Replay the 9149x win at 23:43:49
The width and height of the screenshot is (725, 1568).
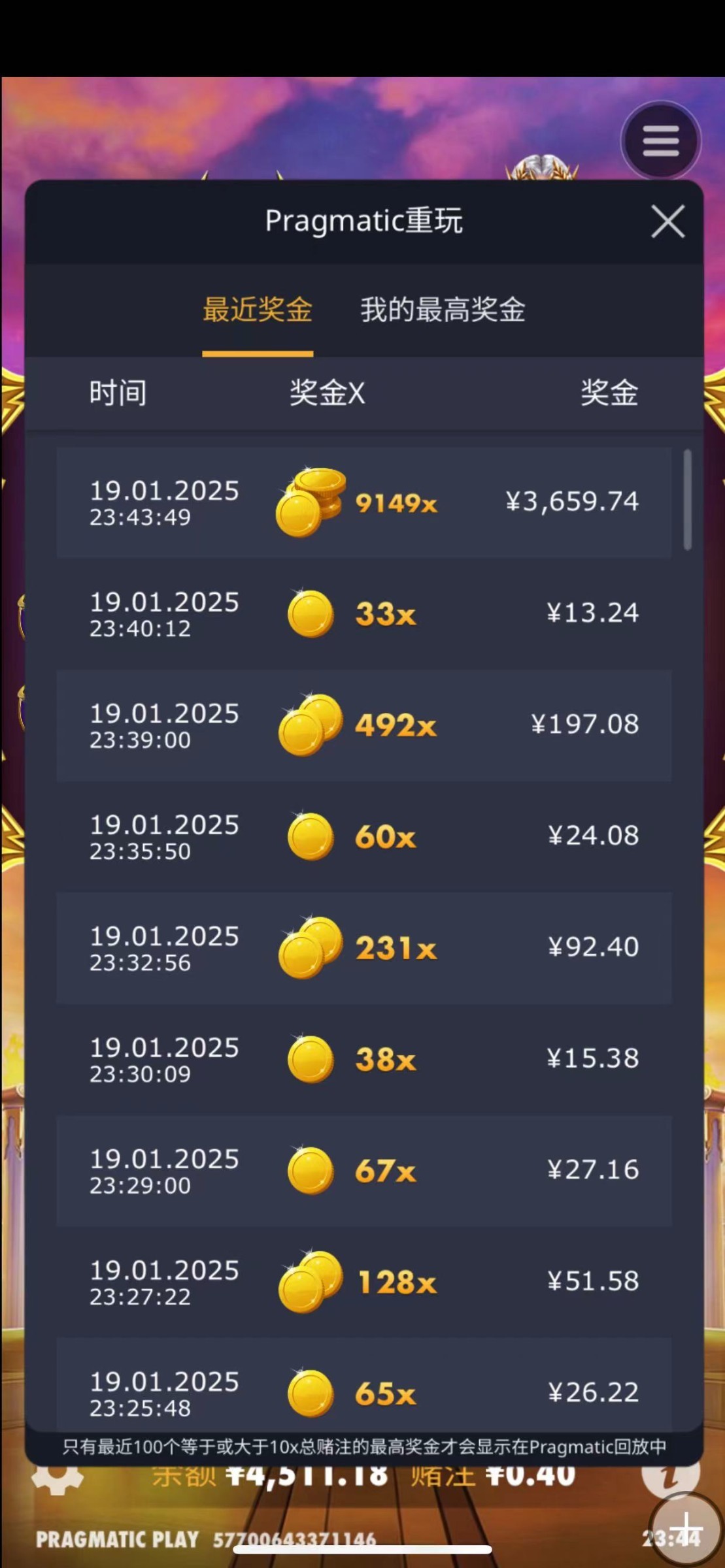click(x=364, y=502)
